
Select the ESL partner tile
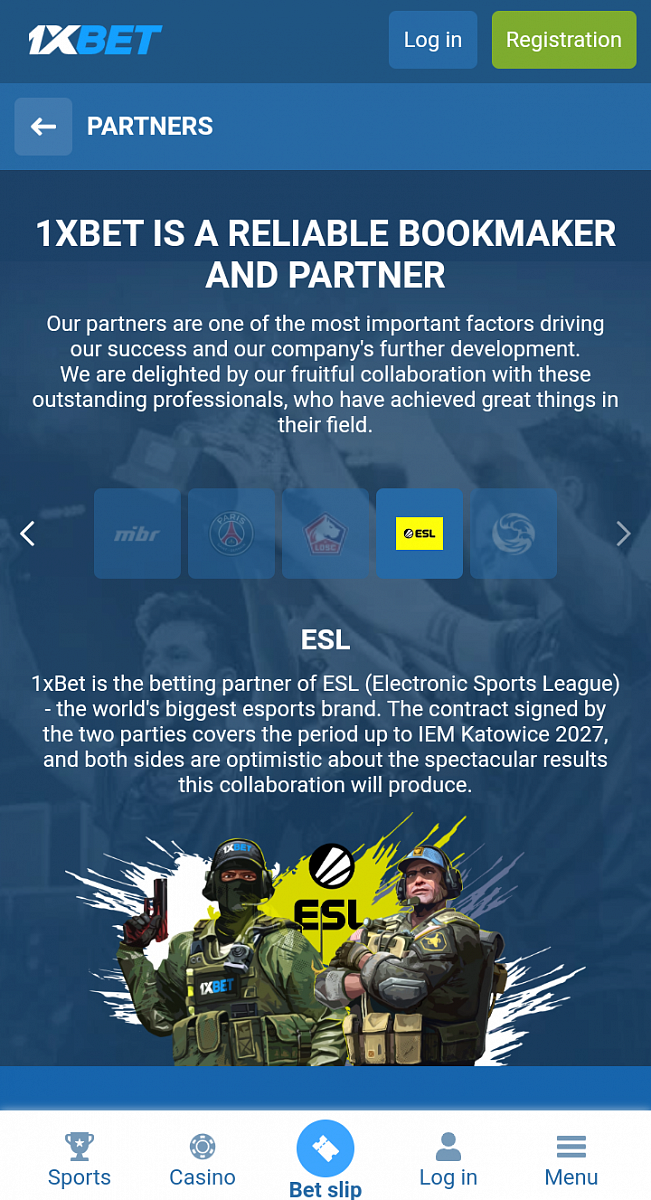click(419, 534)
